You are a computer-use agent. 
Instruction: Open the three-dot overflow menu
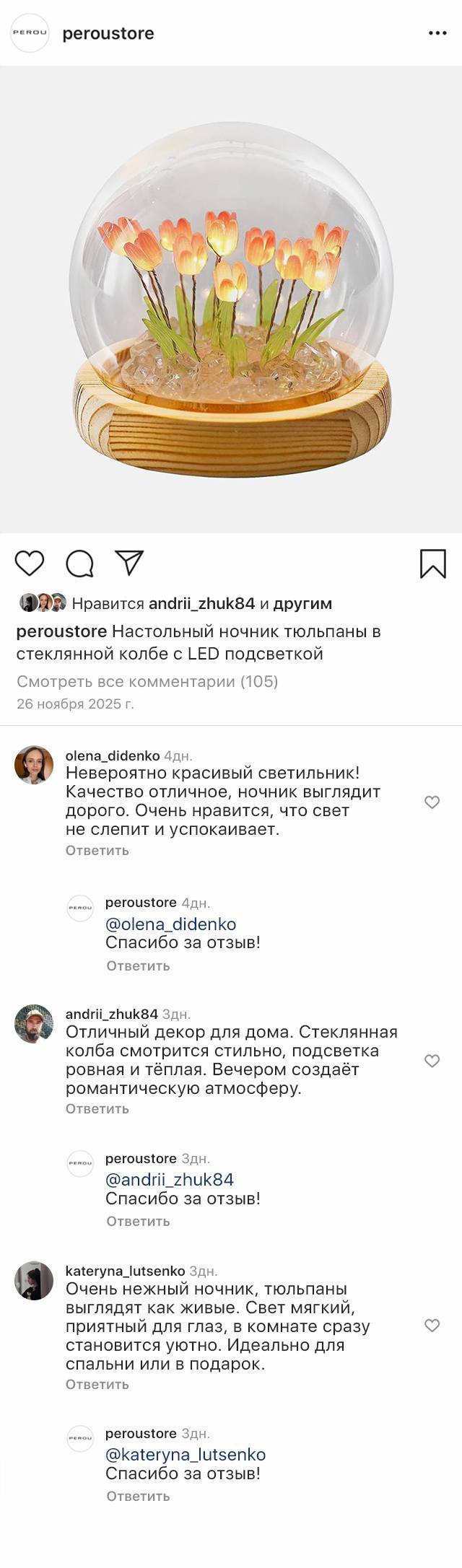[437, 33]
